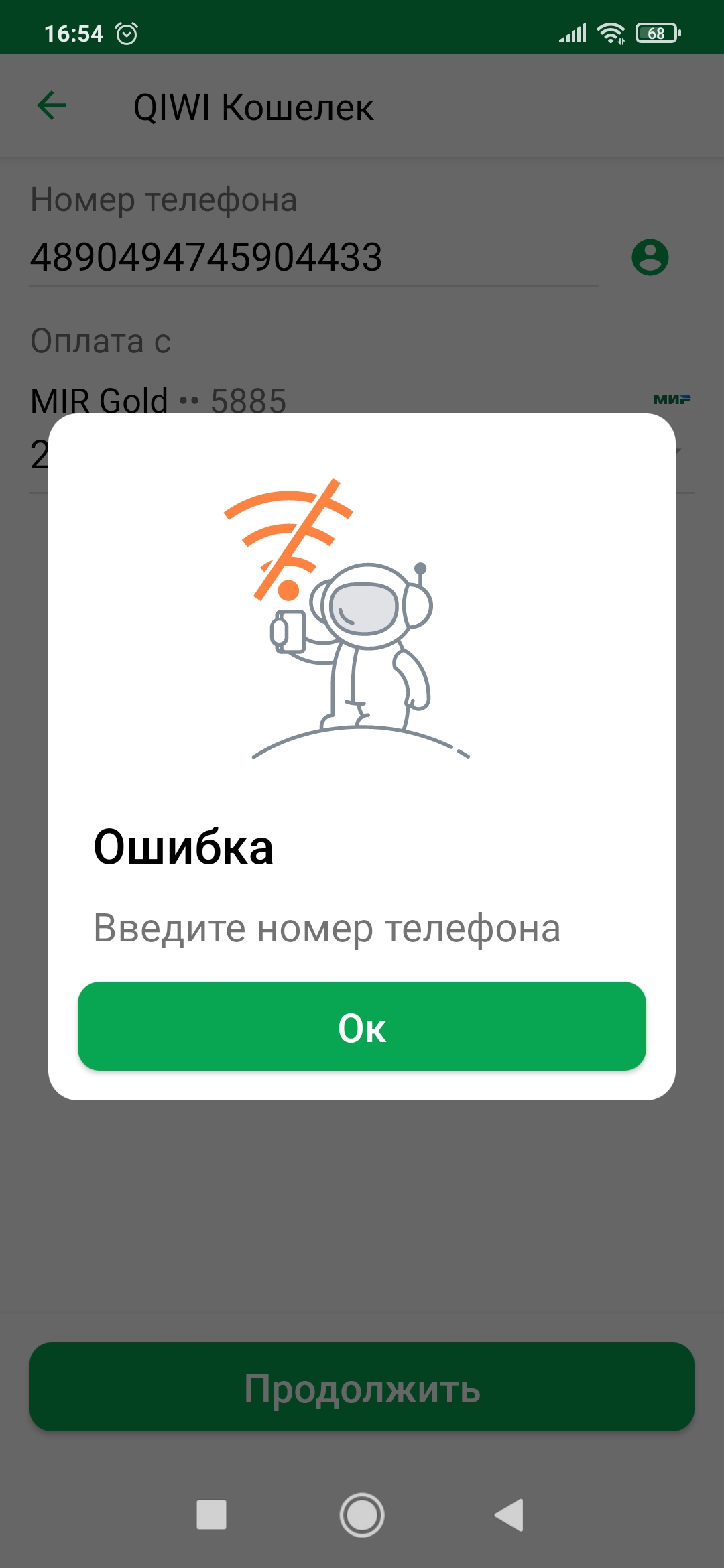Viewport: 724px width, 1568px height.
Task: Choose the MIR Gold 5885 payment card
Action: pyautogui.click(x=159, y=401)
